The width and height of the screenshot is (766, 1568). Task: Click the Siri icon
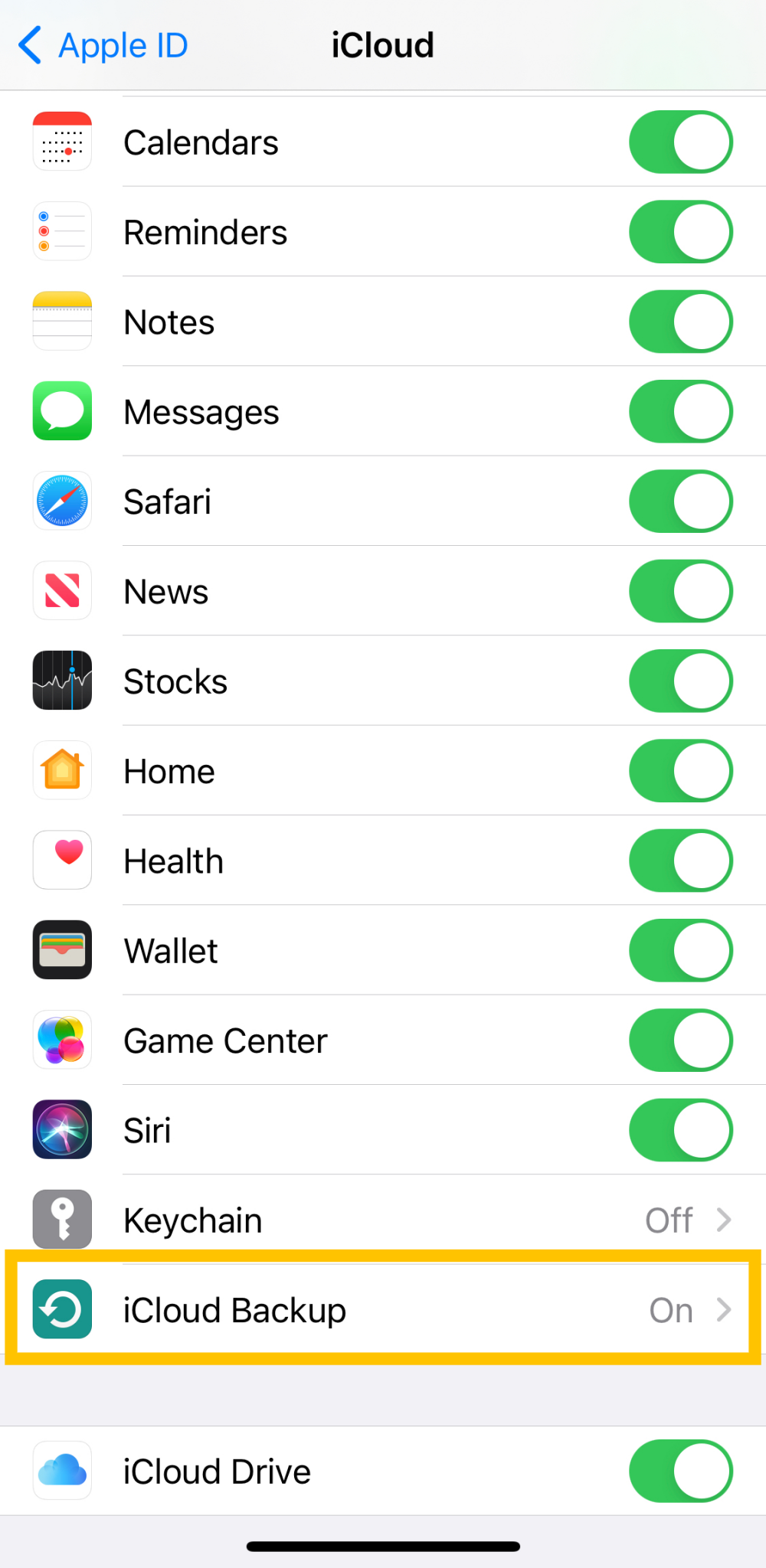pos(62,1130)
